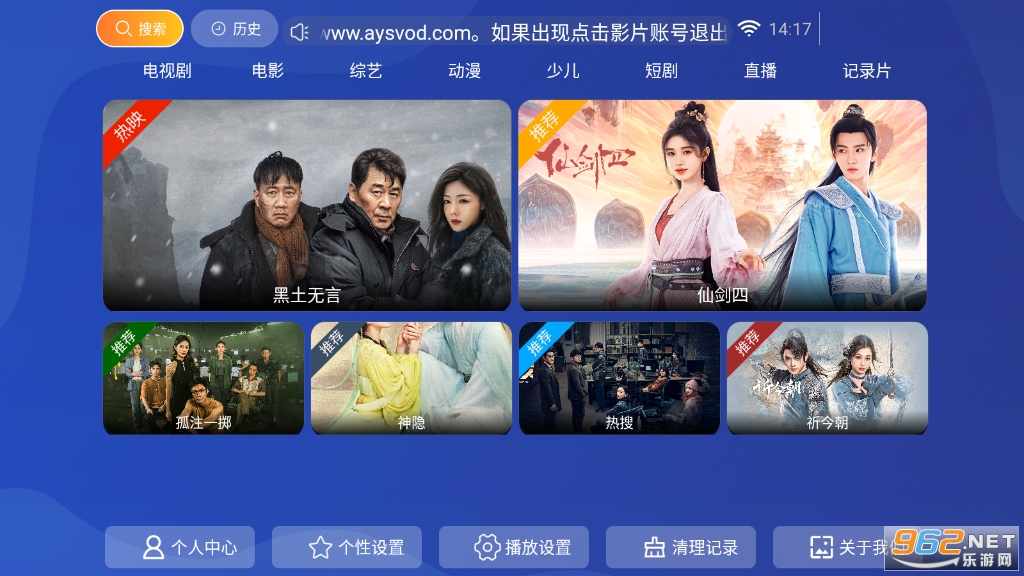The height and width of the screenshot is (576, 1024).
Task: Open the 少儿 tab
Action: 562,71
